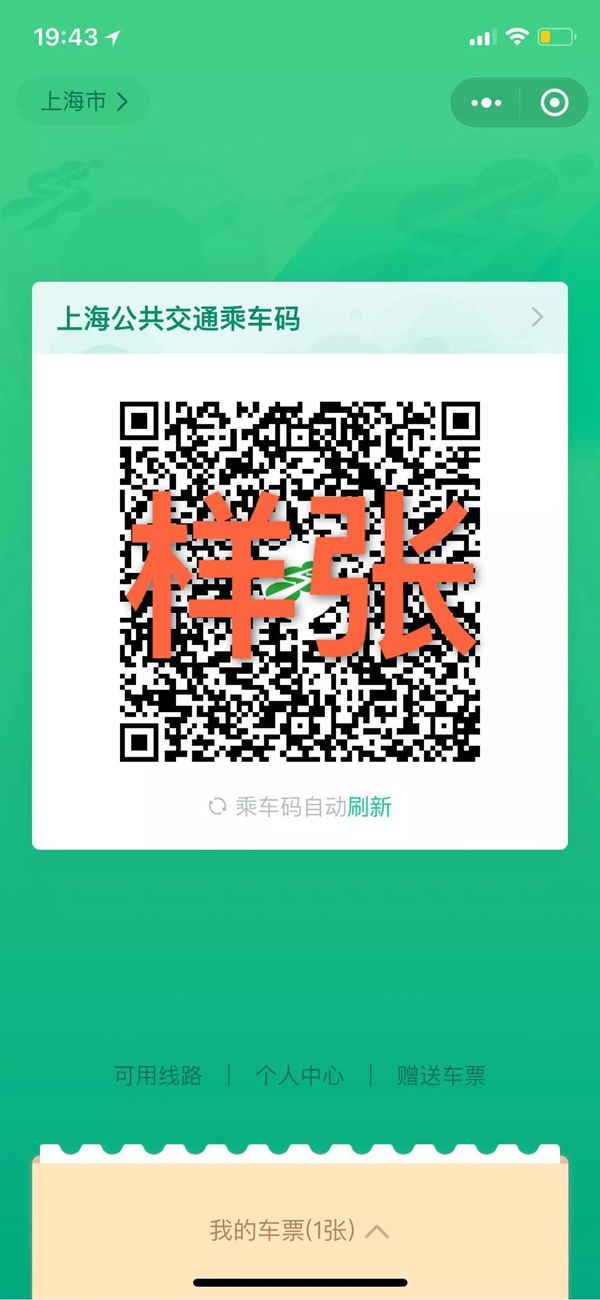600x1300 pixels.
Task: Open 可用线路 available routes
Action: tap(158, 1076)
